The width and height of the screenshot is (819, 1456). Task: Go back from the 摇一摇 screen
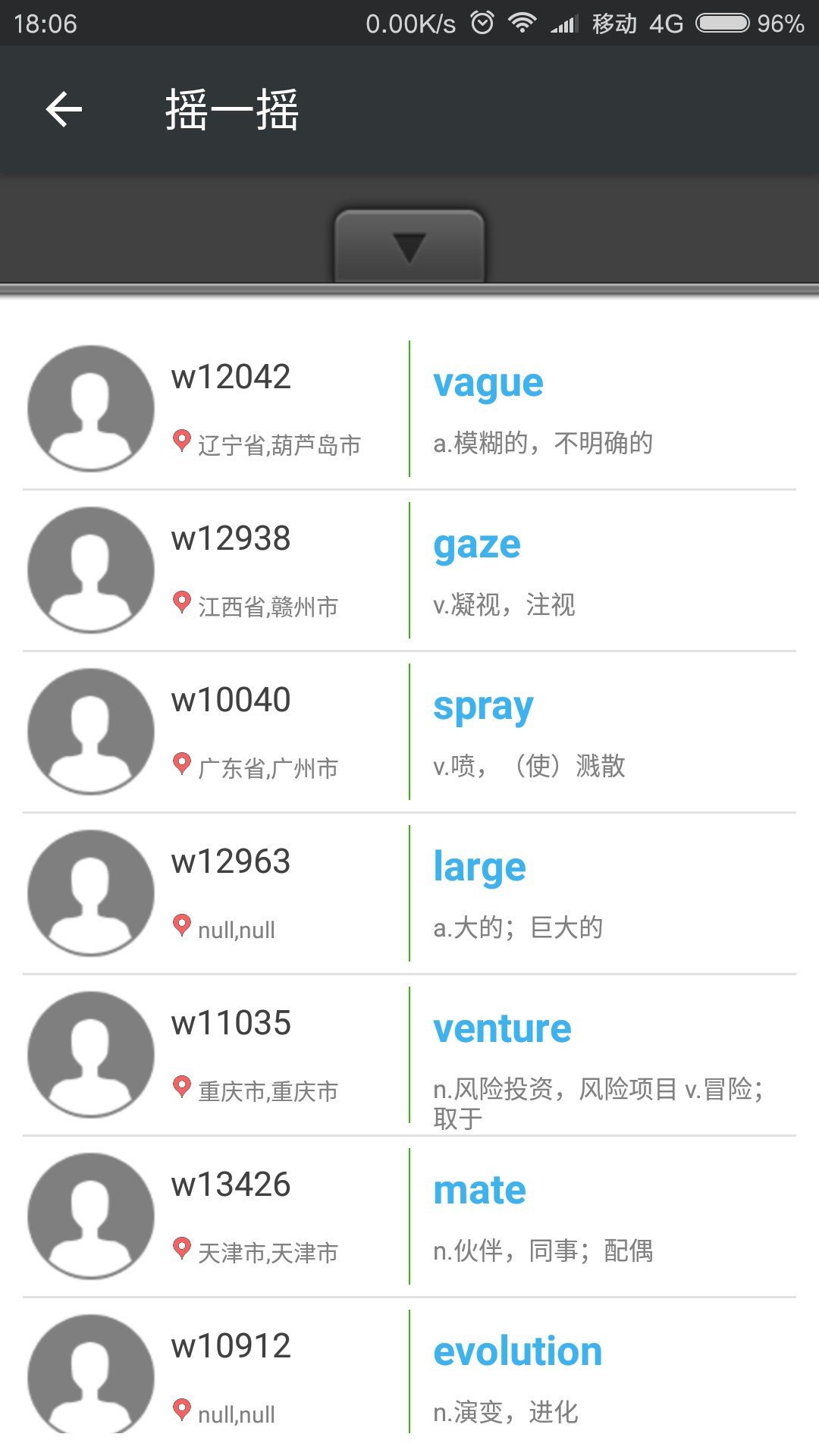click(64, 110)
